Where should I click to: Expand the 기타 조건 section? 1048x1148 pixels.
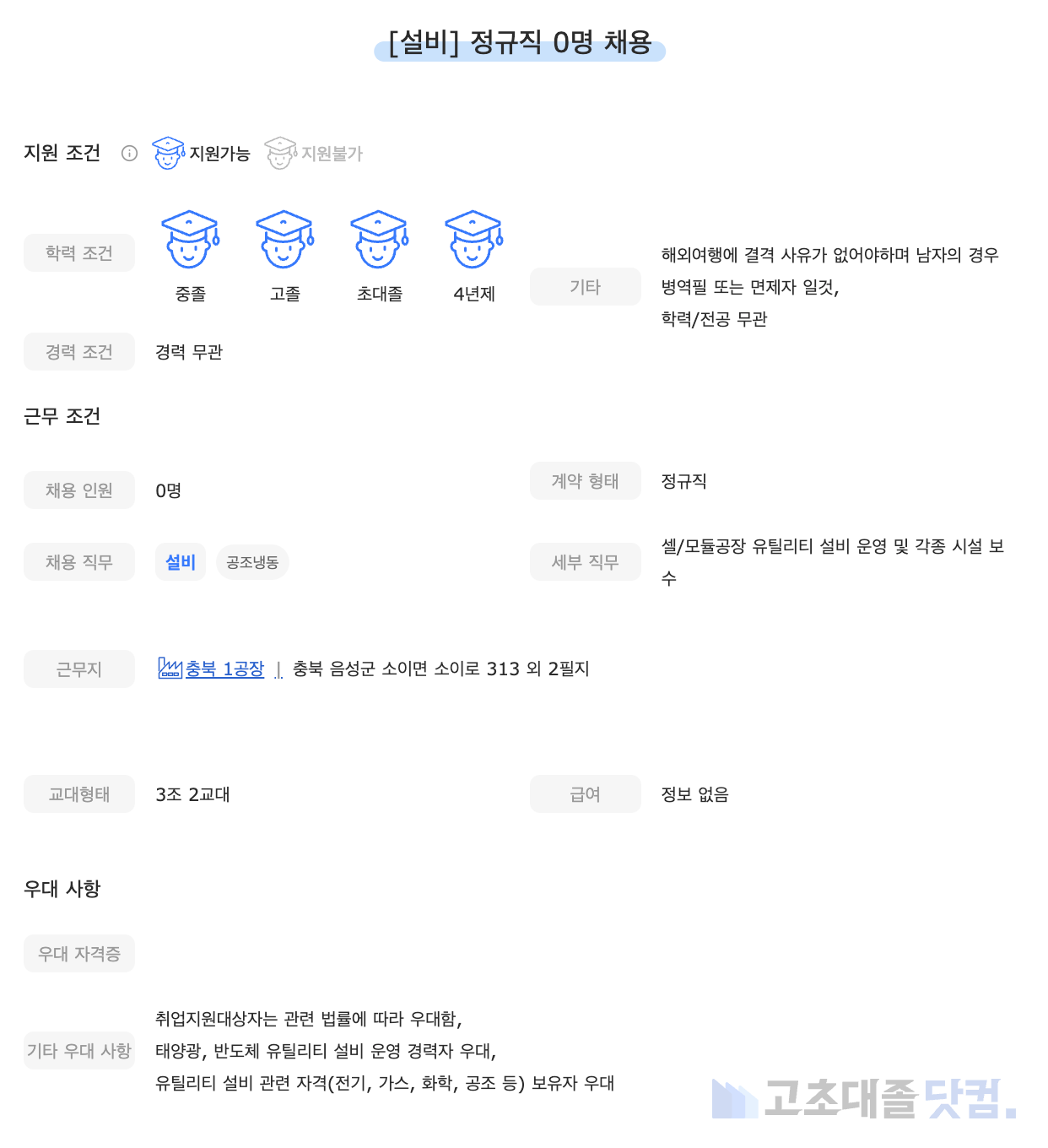585,286
